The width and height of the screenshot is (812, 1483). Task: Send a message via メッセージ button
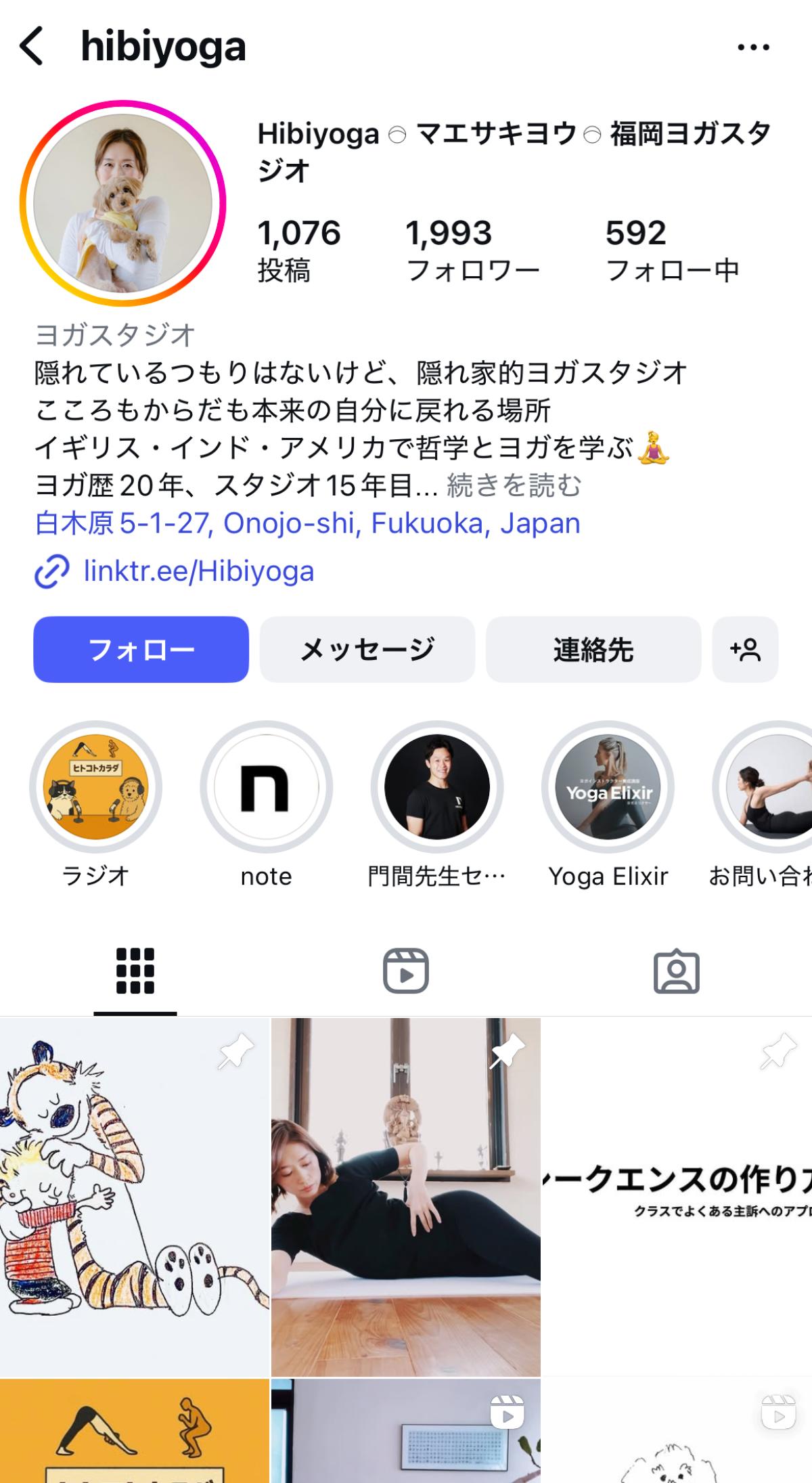(367, 650)
